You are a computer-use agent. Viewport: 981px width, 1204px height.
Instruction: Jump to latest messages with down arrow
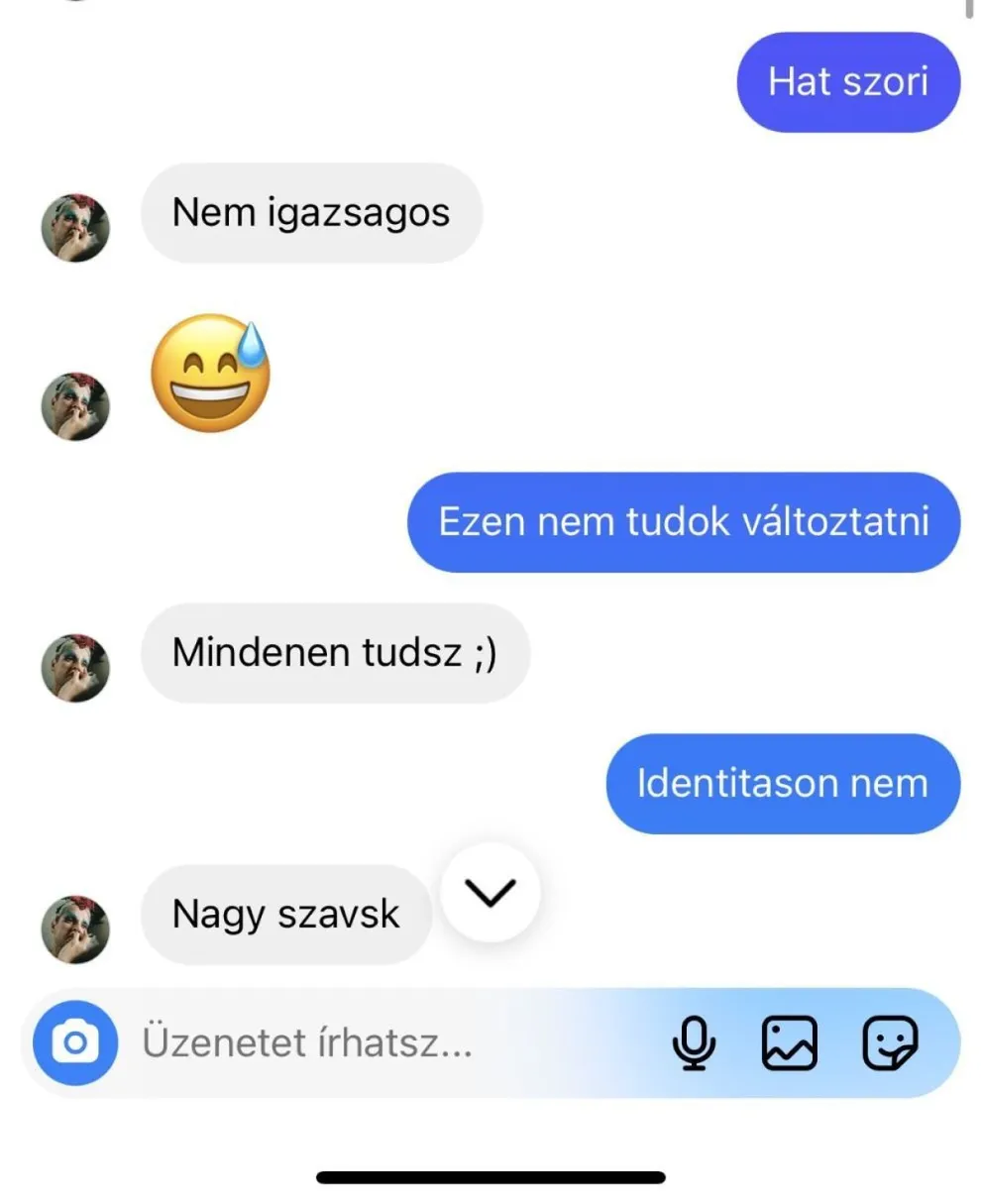pos(490,892)
